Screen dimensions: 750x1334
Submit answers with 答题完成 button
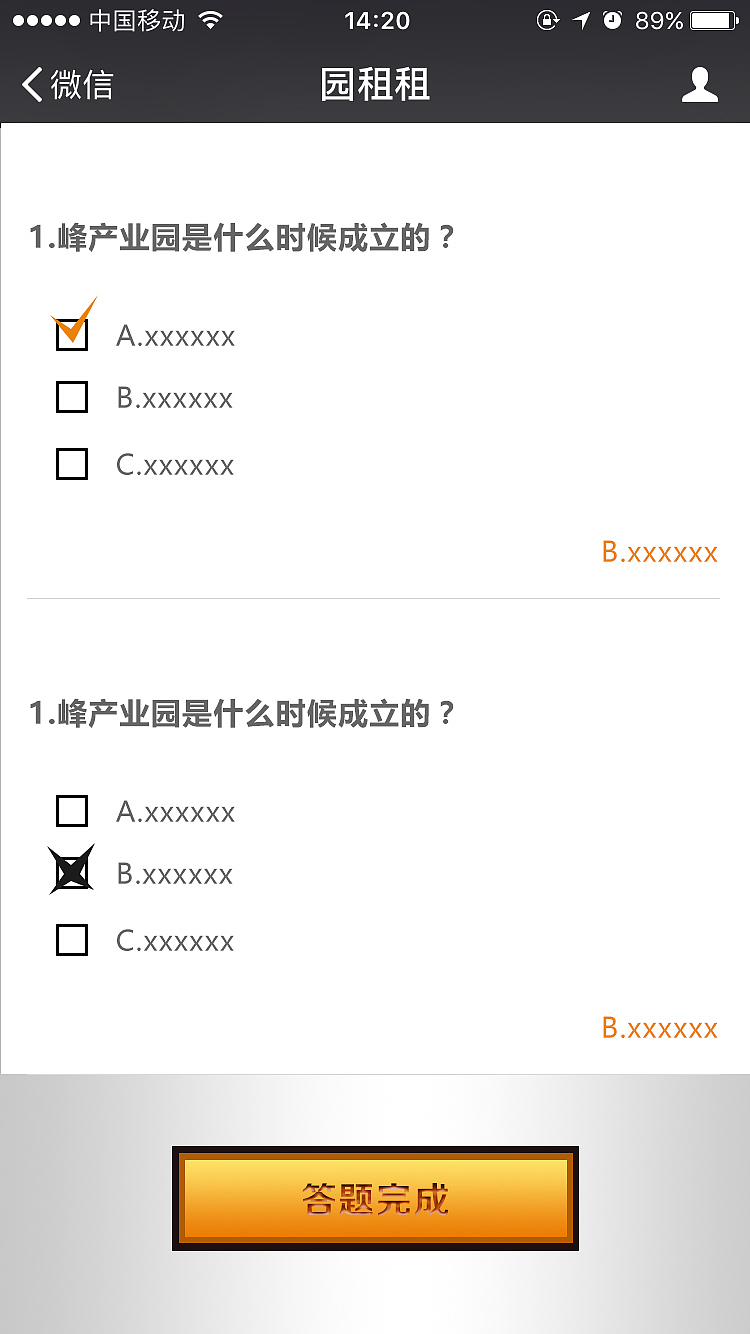coord(375,1198)
